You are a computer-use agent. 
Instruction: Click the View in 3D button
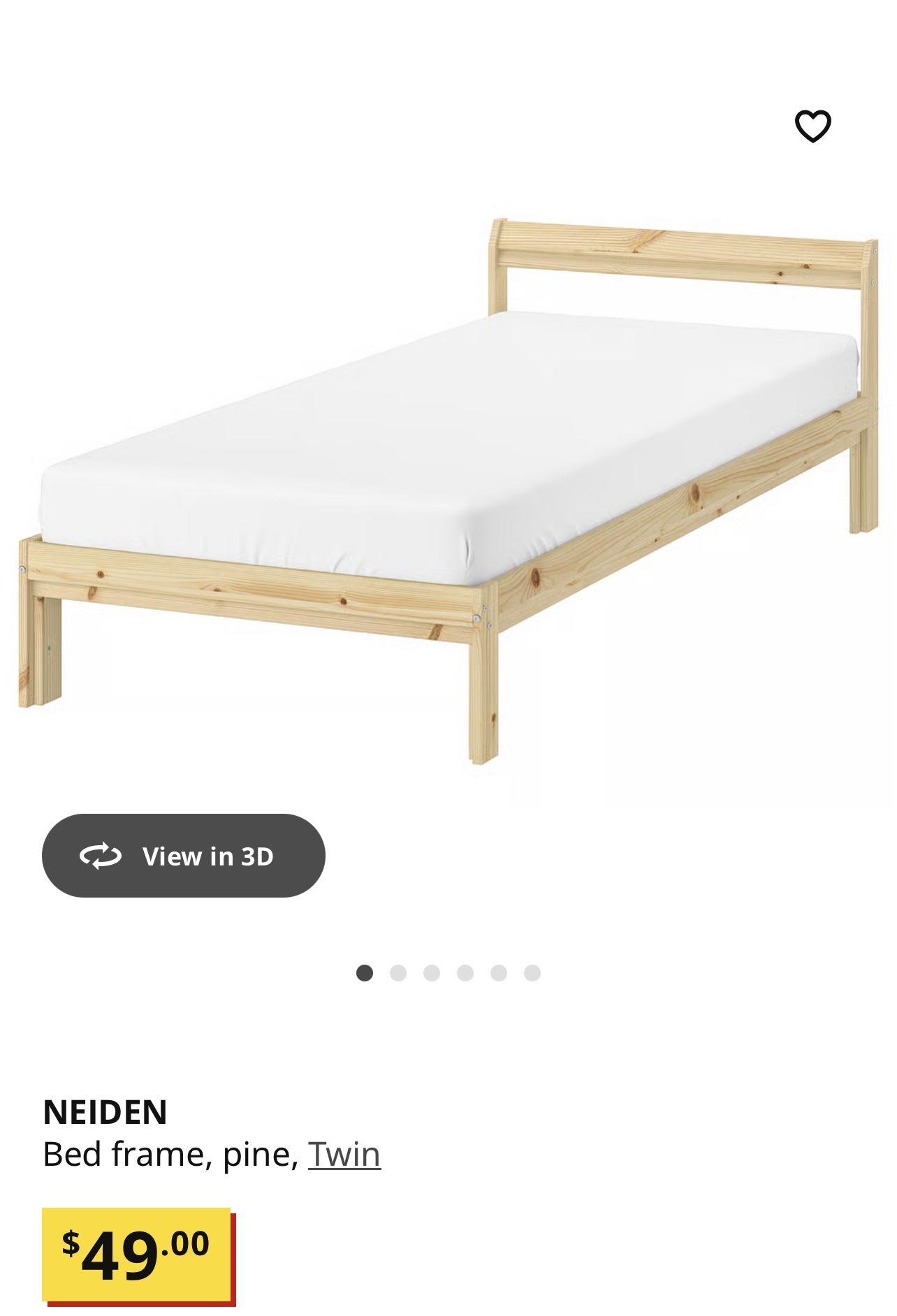point(184,856)
